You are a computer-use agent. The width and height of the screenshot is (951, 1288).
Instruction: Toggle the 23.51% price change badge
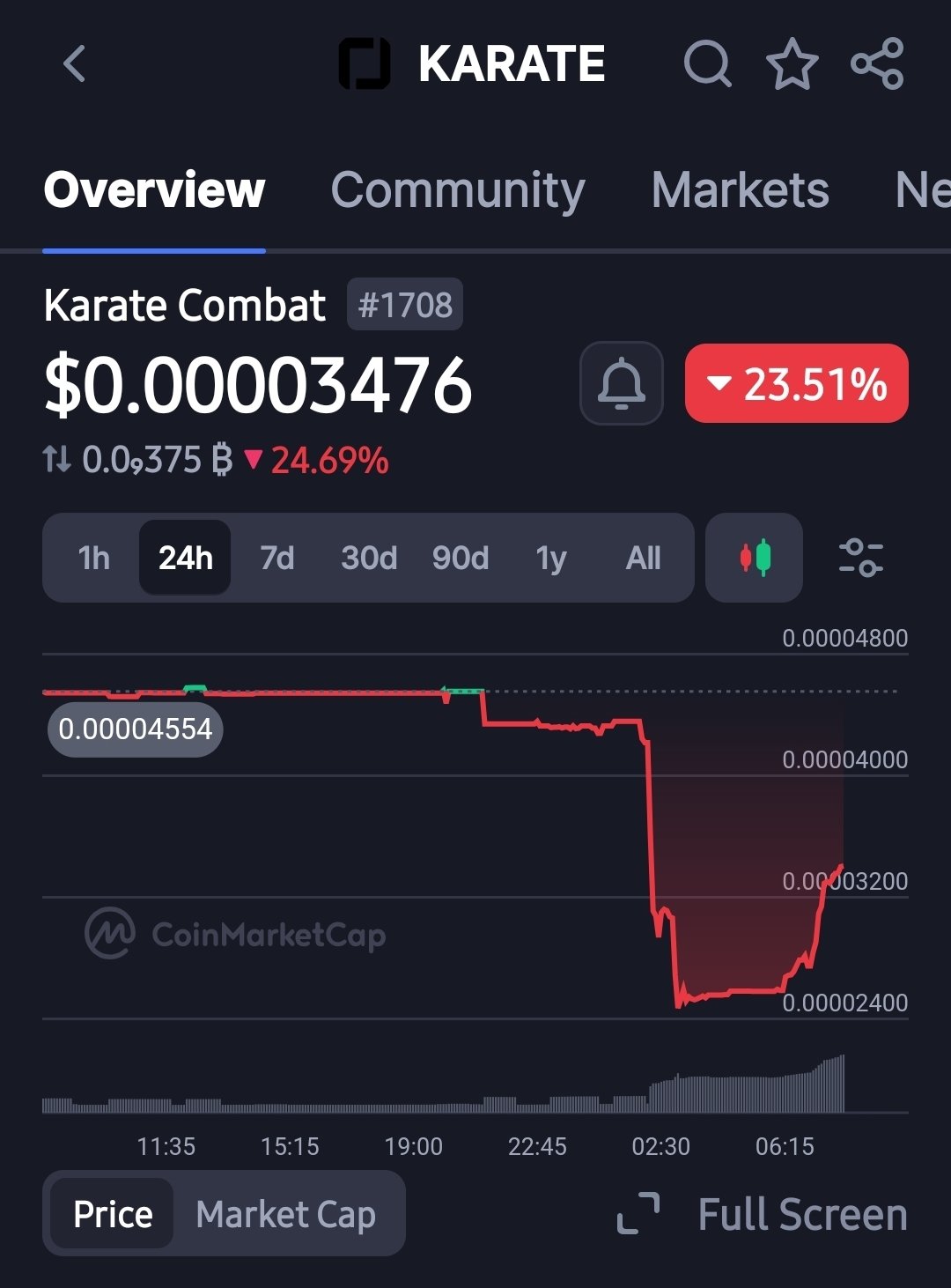click(796, 384)
